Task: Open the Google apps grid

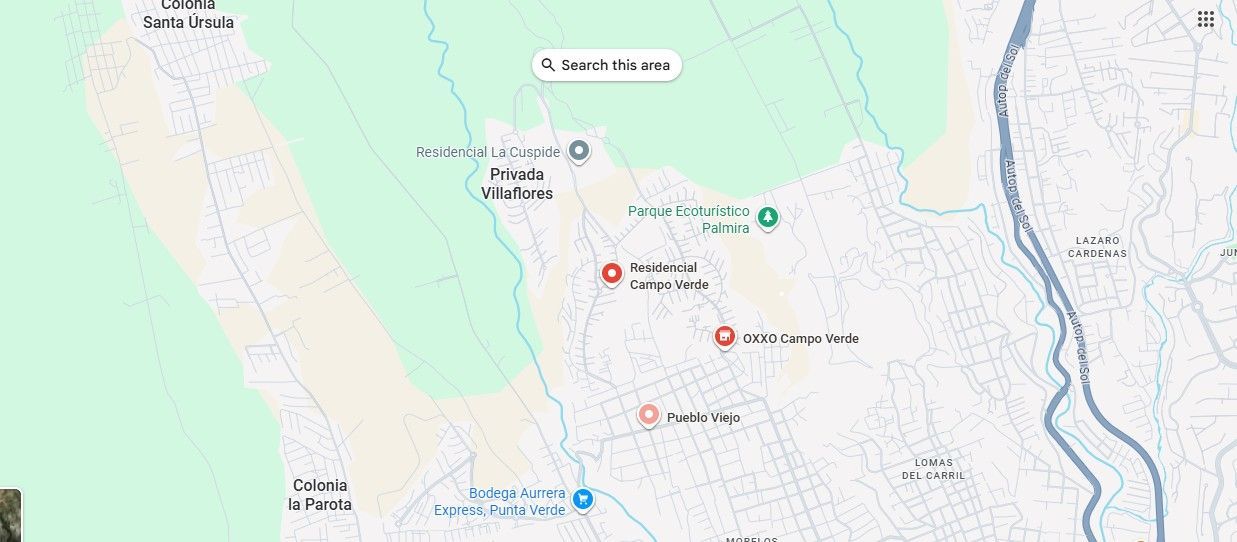Action: [1205, 19]
